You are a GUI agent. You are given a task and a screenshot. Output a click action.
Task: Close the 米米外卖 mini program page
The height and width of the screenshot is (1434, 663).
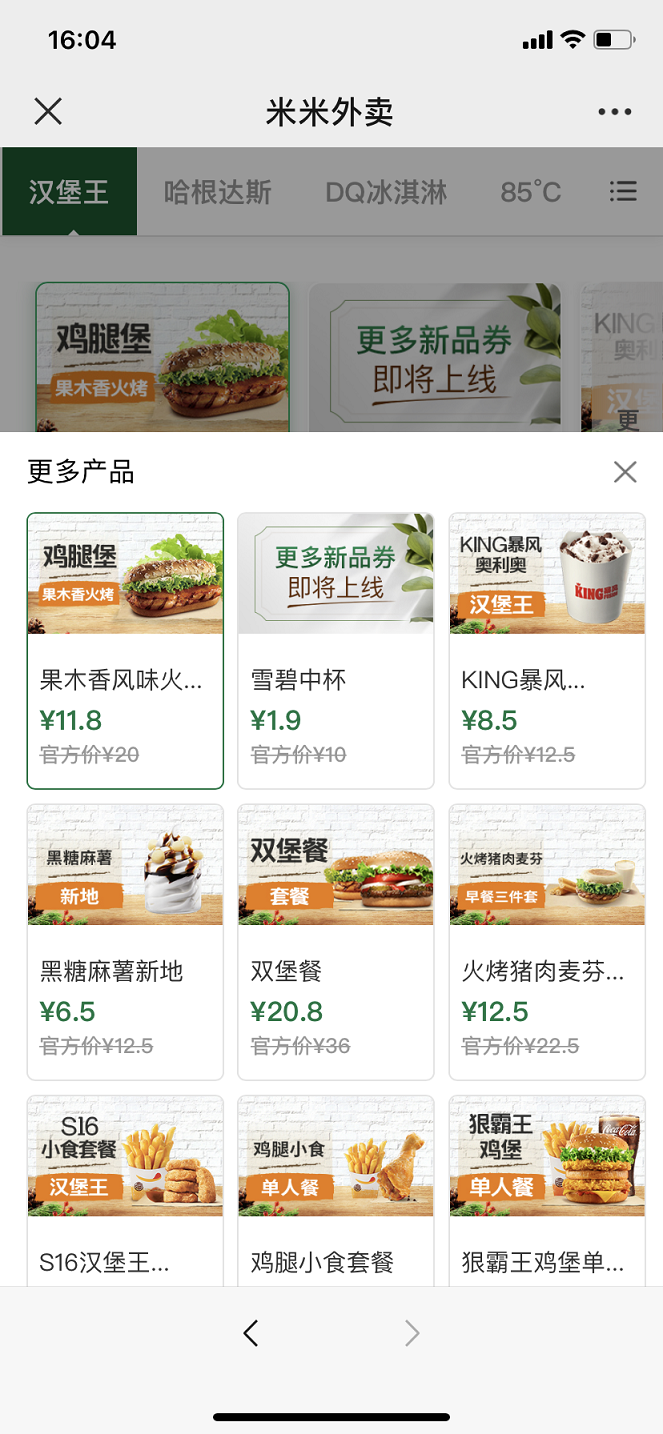click(48, 111)
